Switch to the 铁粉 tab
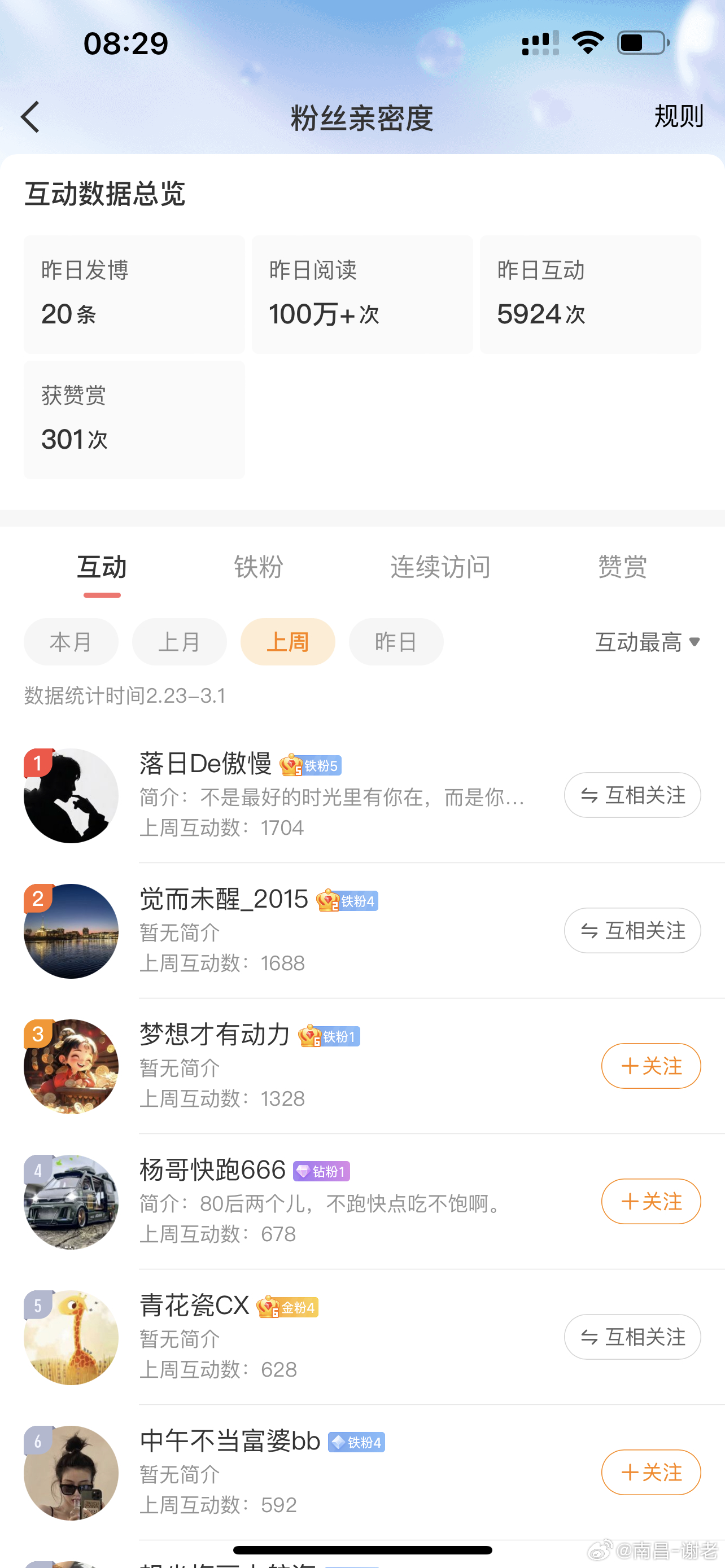725x1568 pixels. tap(259, 567)
